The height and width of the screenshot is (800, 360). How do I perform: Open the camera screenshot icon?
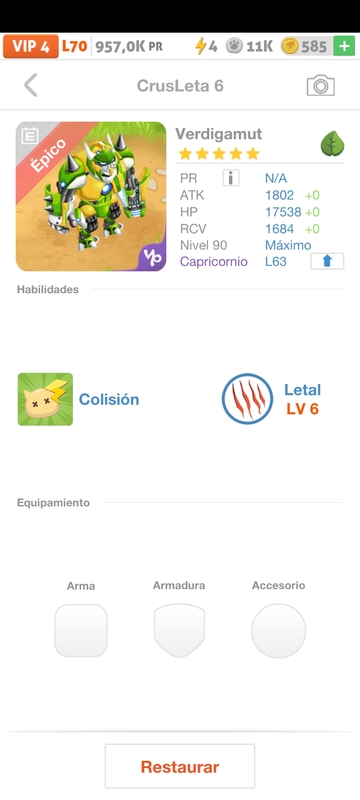320,86
